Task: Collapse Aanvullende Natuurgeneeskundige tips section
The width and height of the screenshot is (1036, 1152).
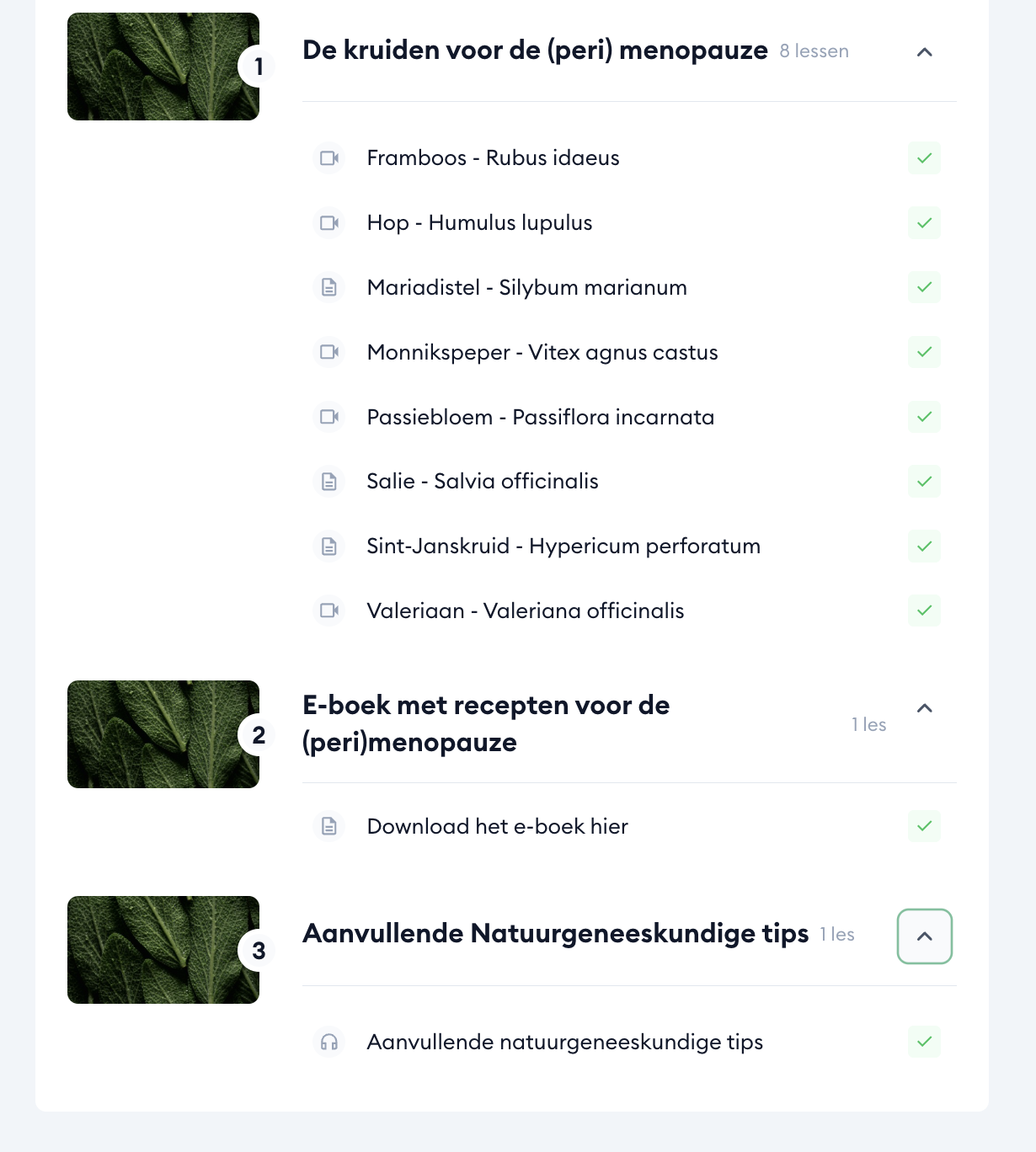Action: 924,936
